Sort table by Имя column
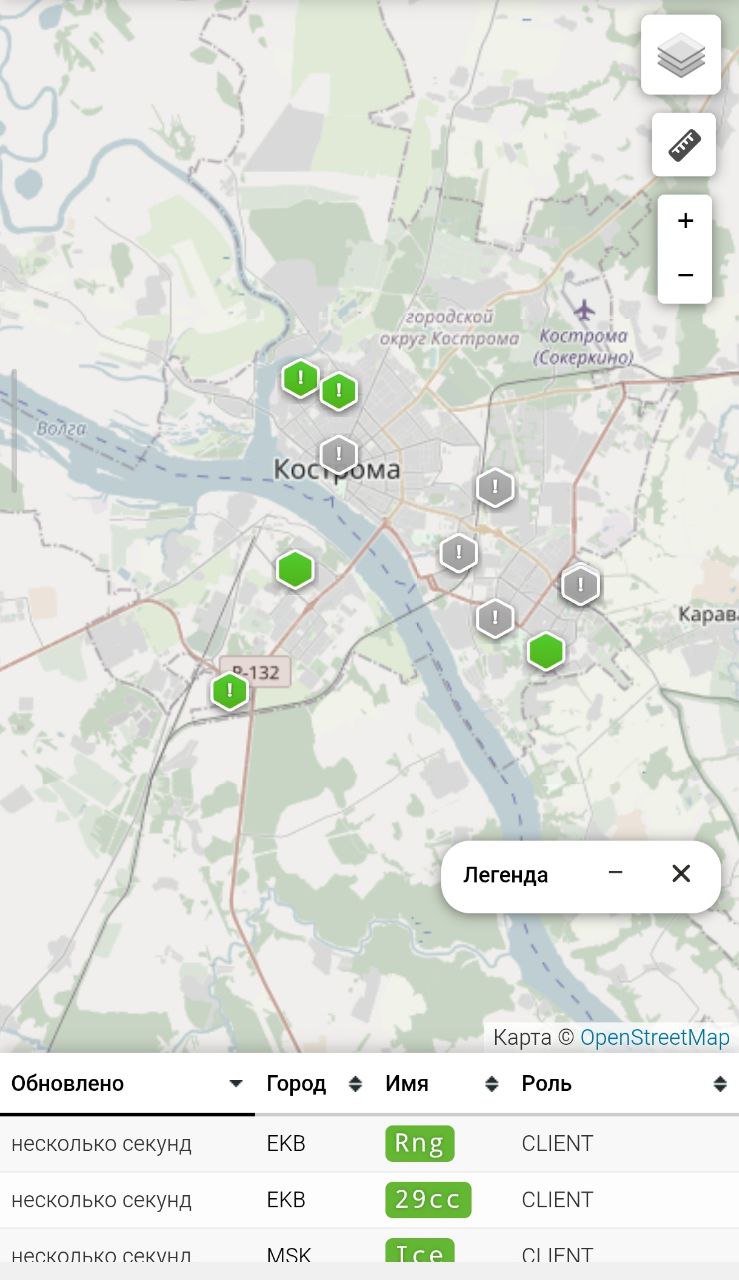Viewport: 739px width, 1280px height. click(441, 1084)
